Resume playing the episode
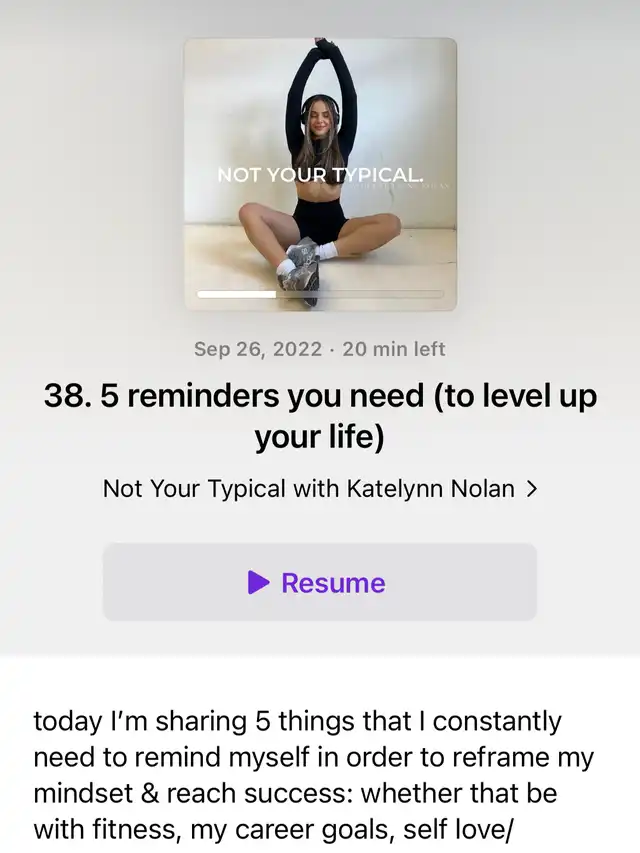 click(x=319, y=582)
